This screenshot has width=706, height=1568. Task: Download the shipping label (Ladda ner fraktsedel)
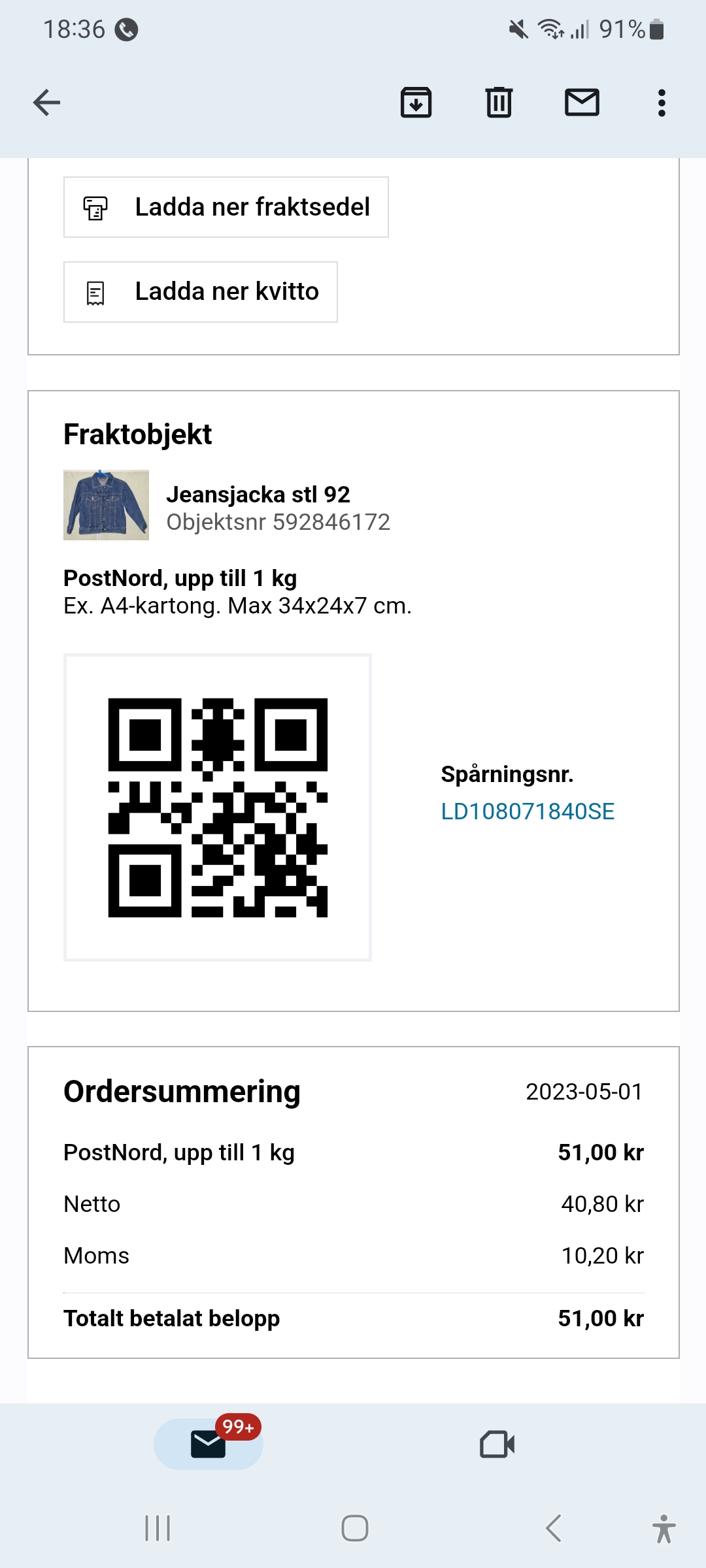click(x=226, y=207)
